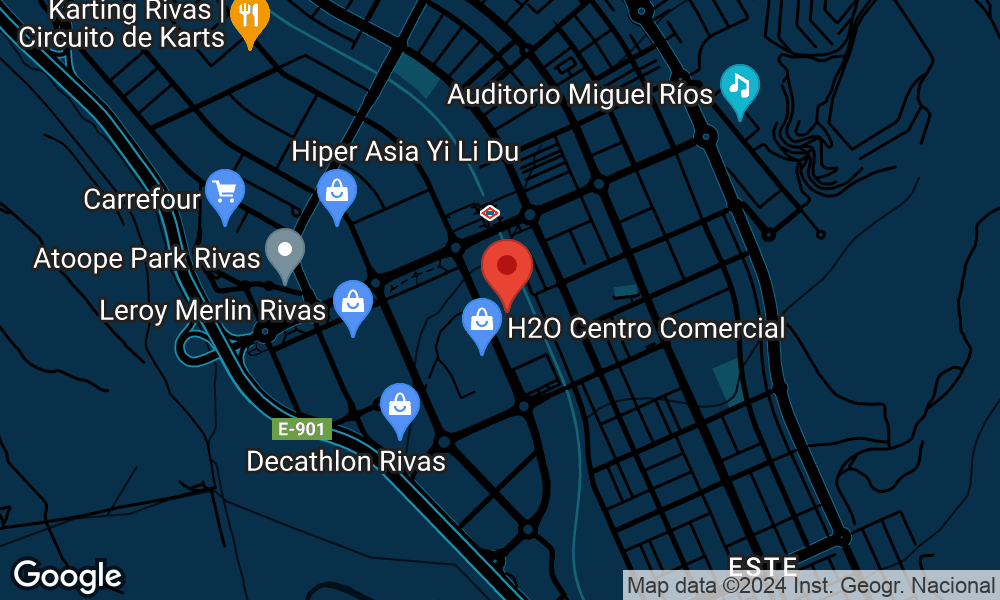The image size is (1000, 600).
Task: Open the H2O Centro Comercial shopping pin
Action: click(x=481, y=322)
